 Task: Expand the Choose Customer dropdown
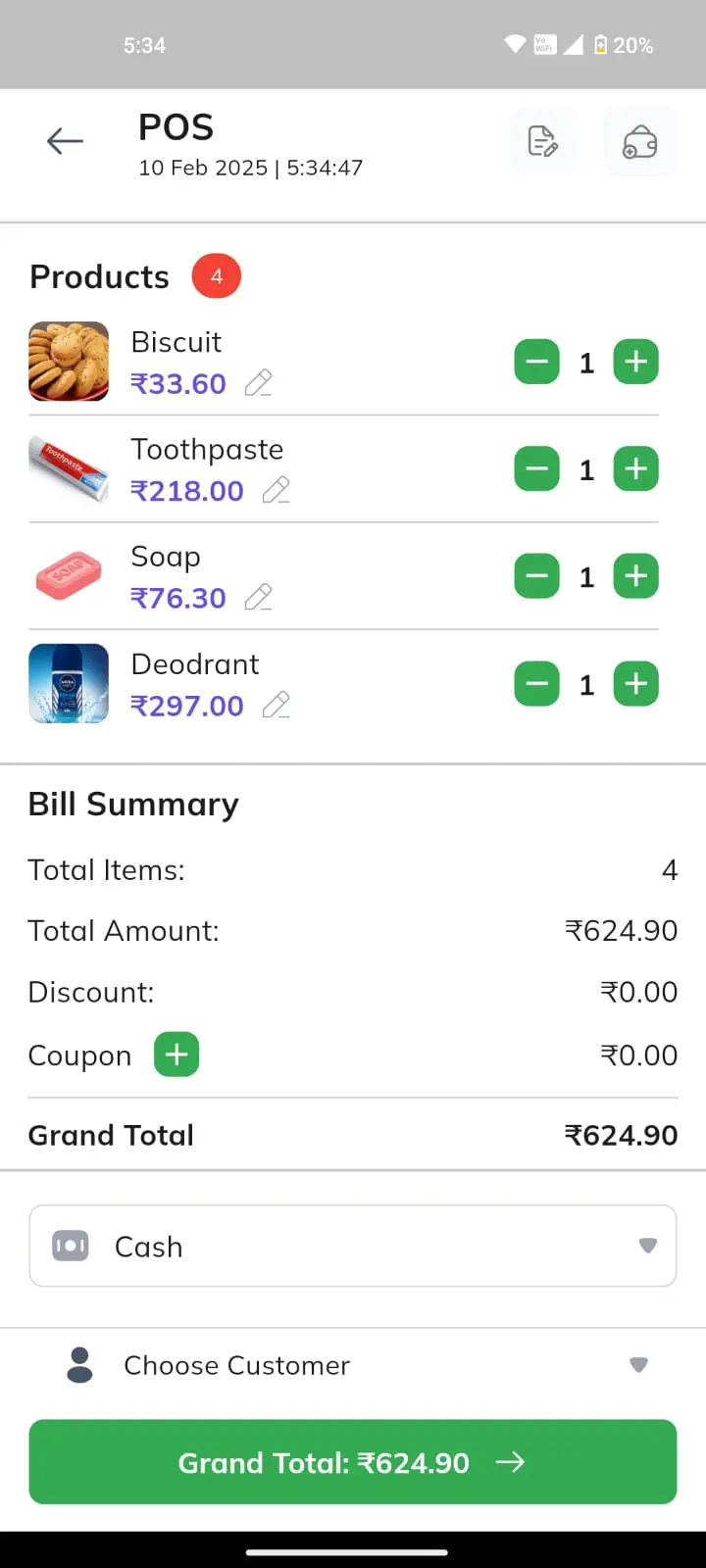pyautogui.click(x=353, y=1365)
